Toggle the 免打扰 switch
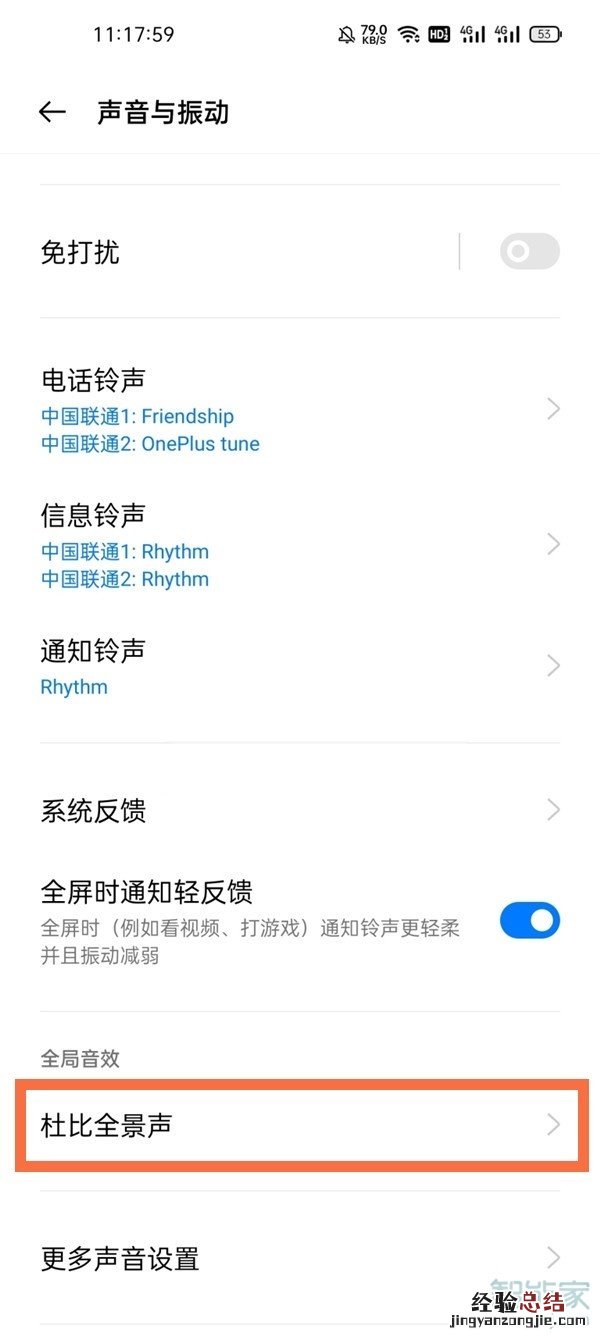This screenshot has width=600, height=1339. click(x=529, y=252)
